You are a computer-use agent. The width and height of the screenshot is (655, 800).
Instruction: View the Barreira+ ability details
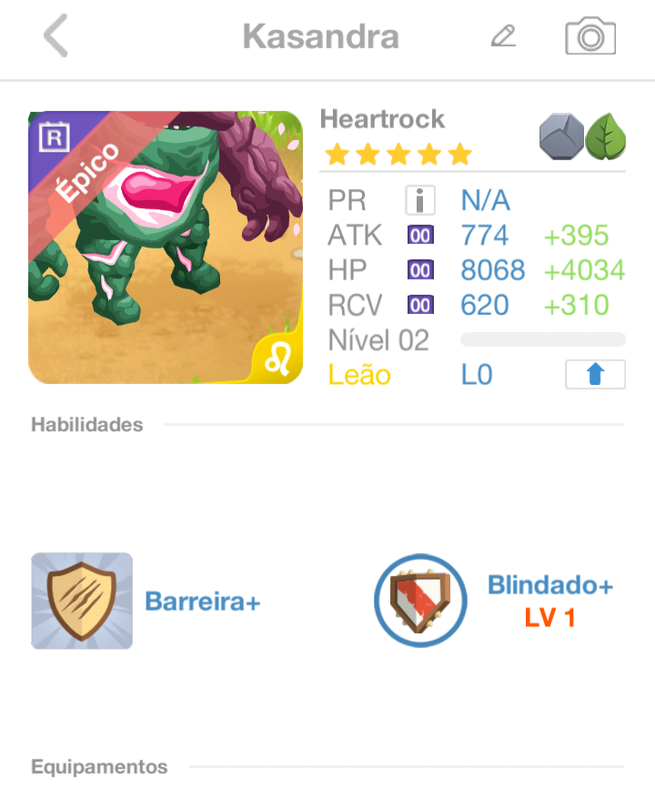pyautogui.click(x=82, y=601)
